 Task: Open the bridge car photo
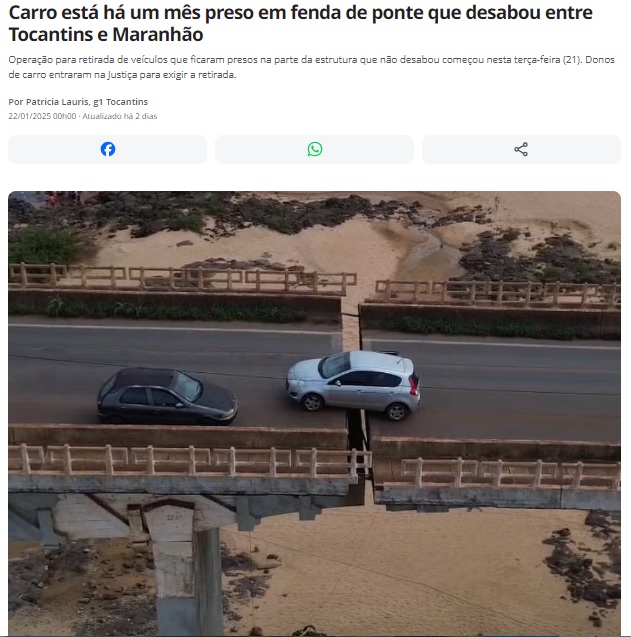[x=315, y=413]
